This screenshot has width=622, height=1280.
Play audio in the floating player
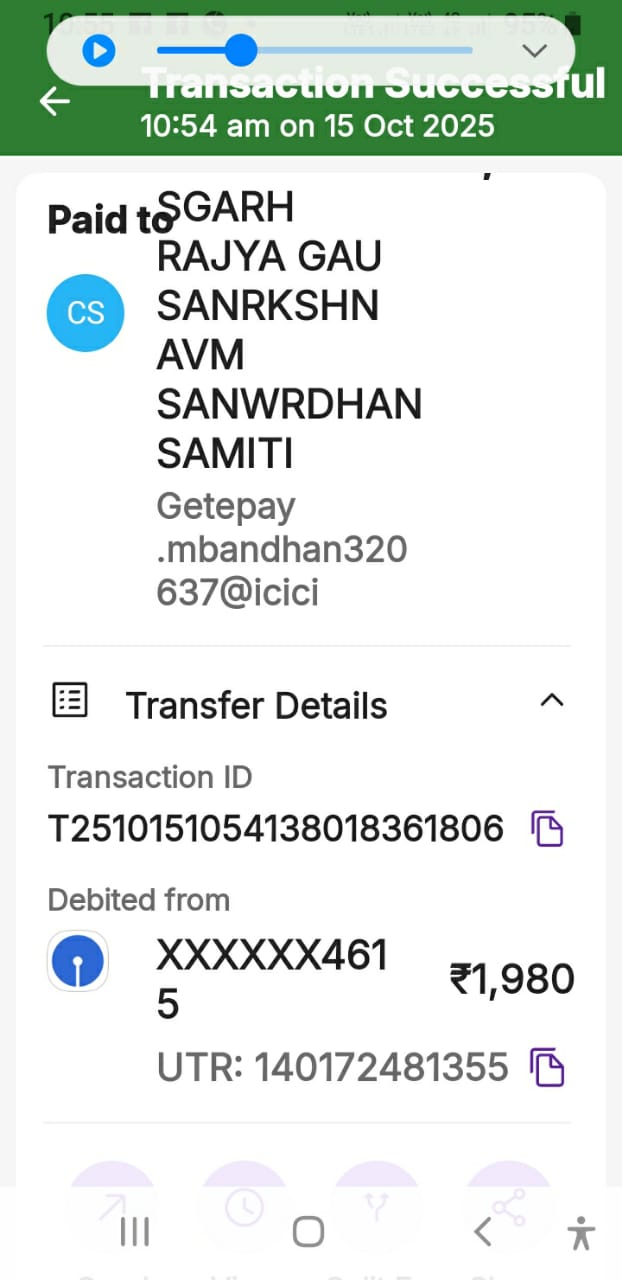click(98, 50)
